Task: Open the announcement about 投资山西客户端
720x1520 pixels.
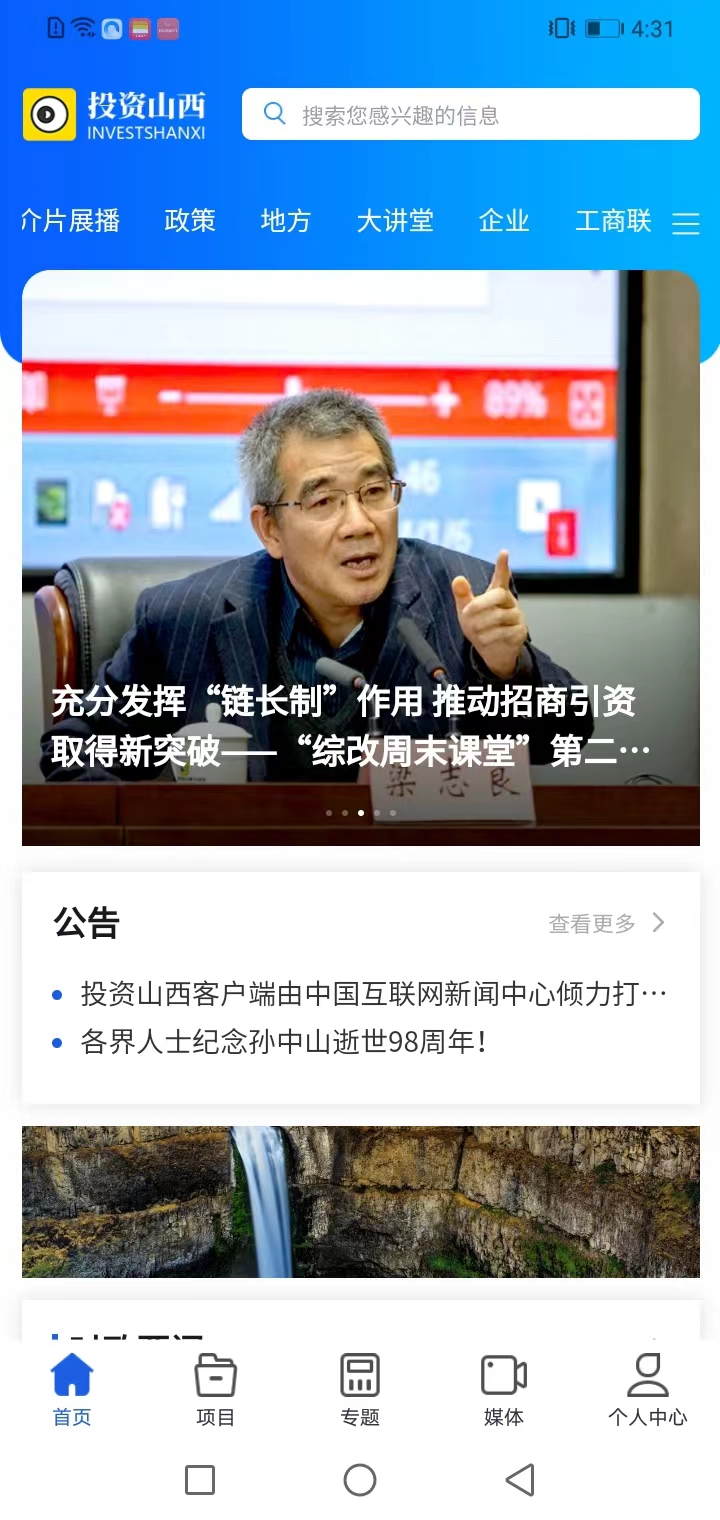Action: click(x=372, y=994)
